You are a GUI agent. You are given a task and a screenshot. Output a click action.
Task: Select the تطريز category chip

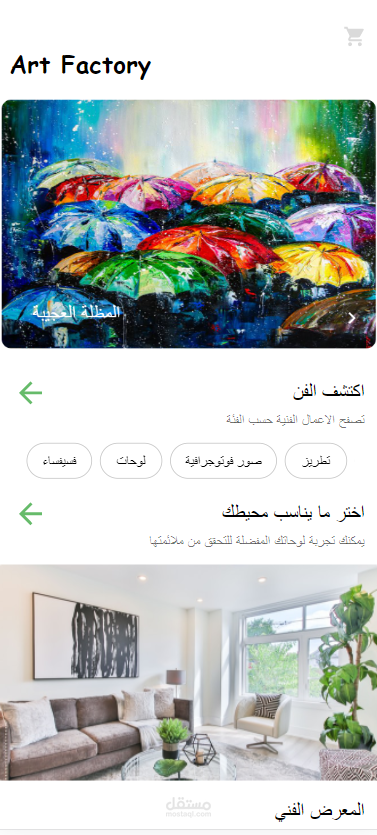[x=316, y=461]
